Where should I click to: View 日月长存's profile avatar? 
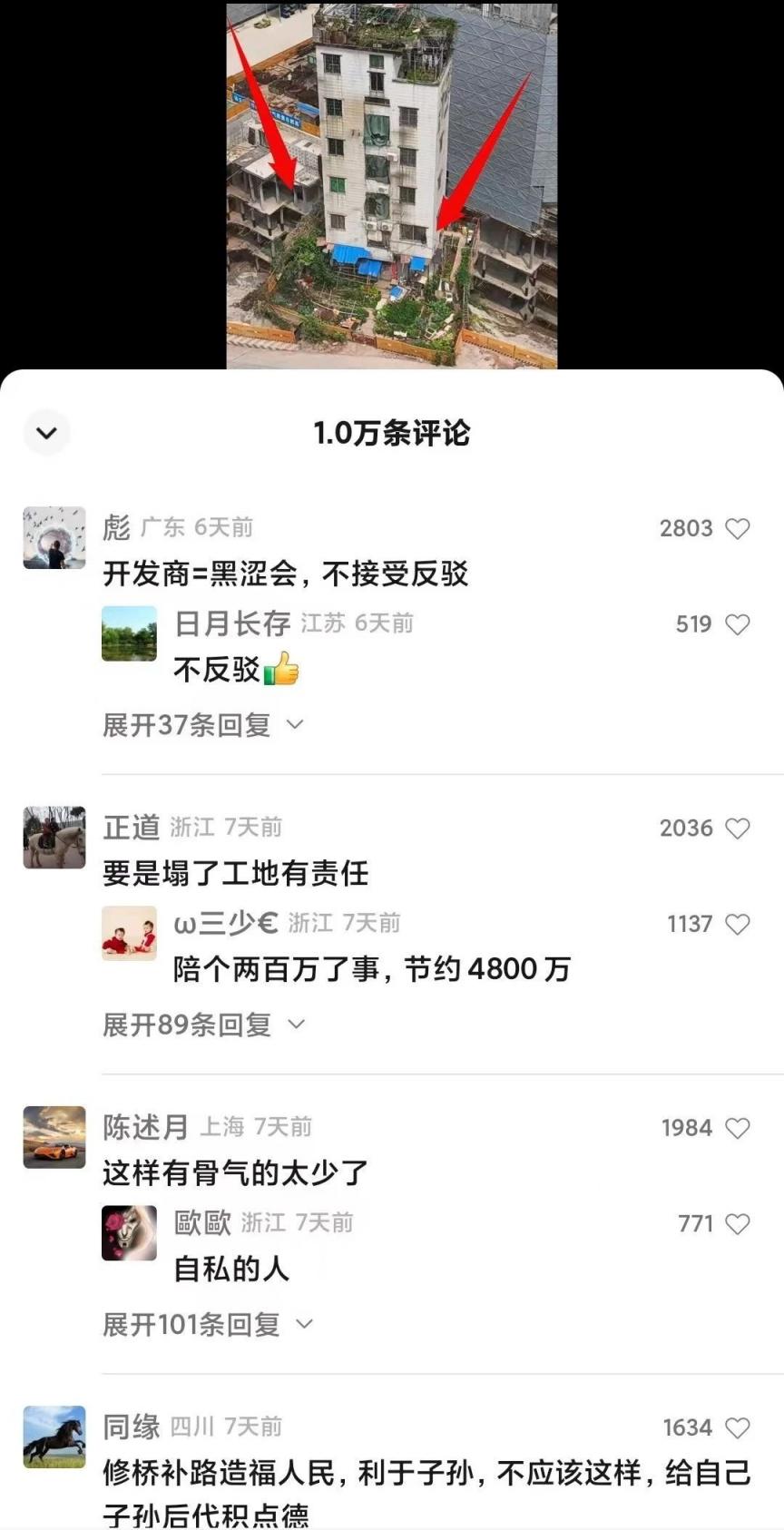129,633
